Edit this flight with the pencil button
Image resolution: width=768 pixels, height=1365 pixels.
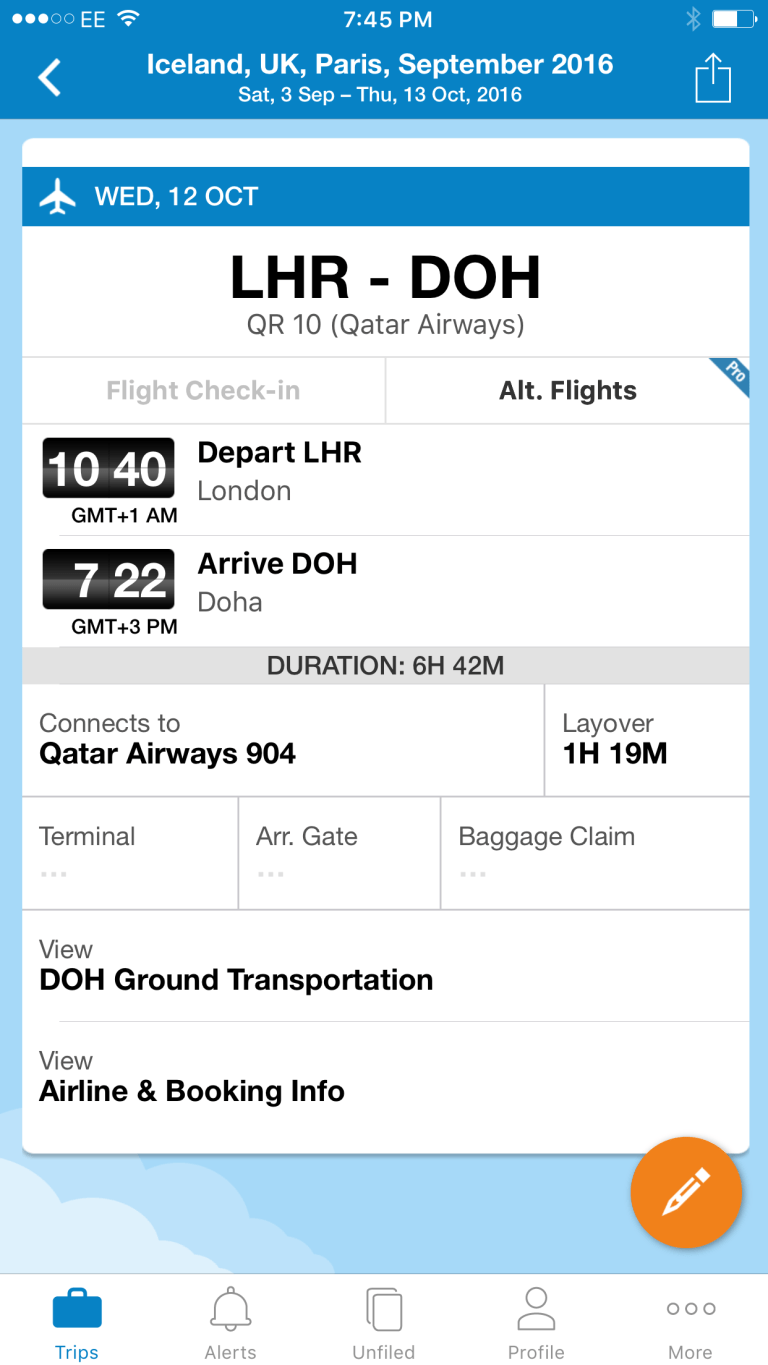click(x=686, y=1192)
